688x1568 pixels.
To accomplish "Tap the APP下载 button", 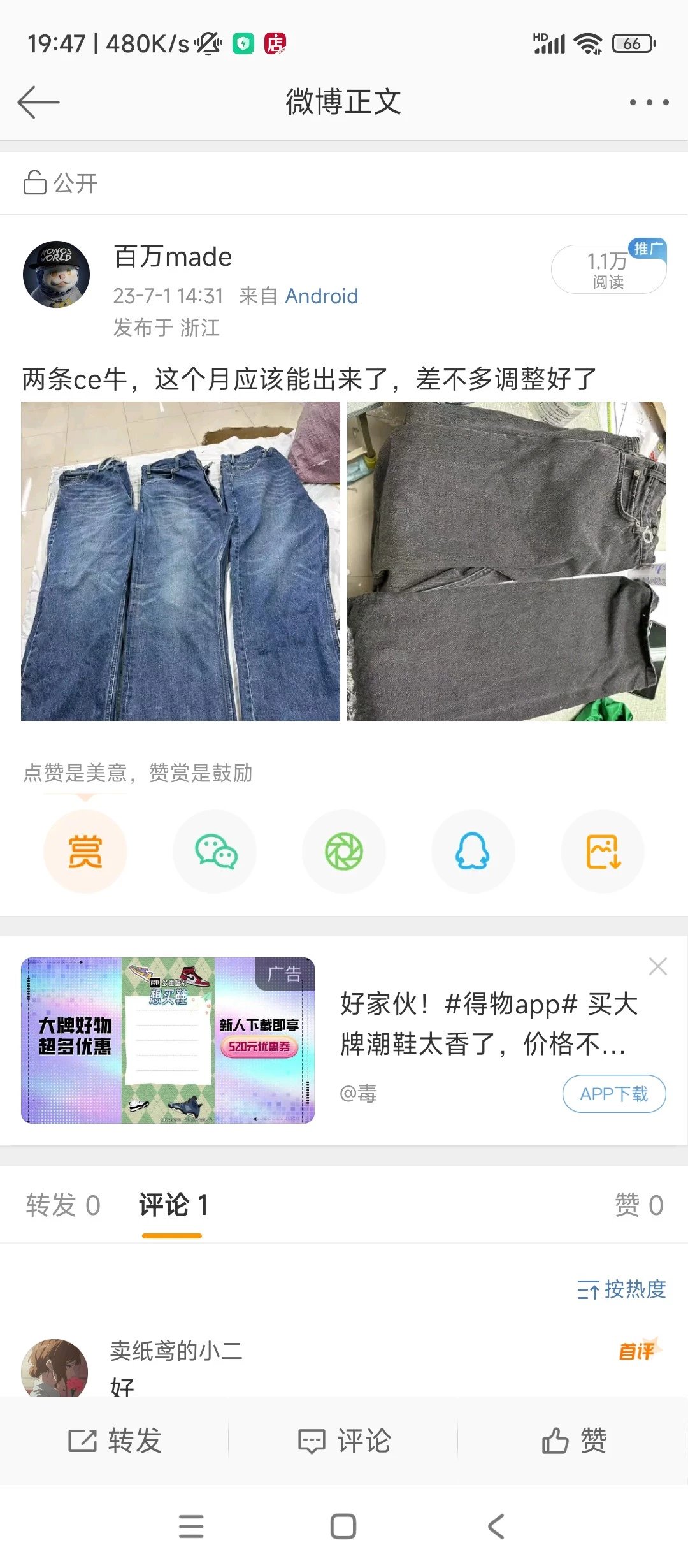I will (x=613, y=1094).
